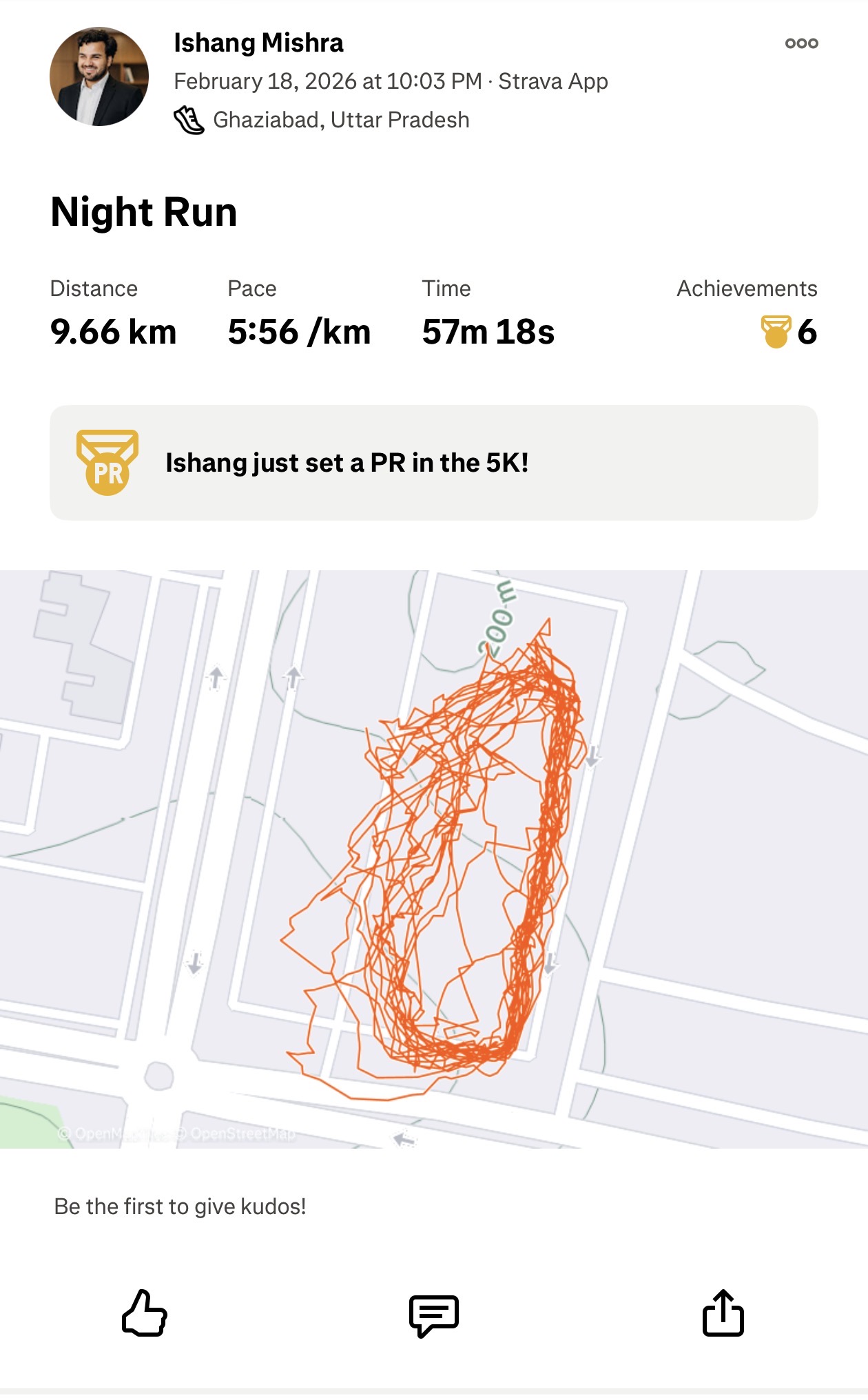Open the Night Run activity details
The width and height of the screenshot is (868, 1400).
[144, 211]
